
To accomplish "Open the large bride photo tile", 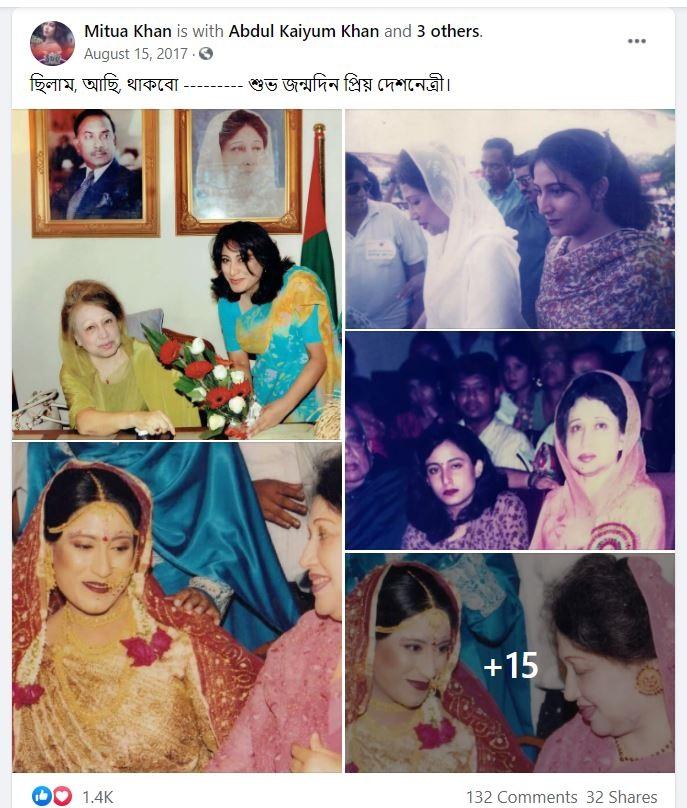I will coord(177,608).
